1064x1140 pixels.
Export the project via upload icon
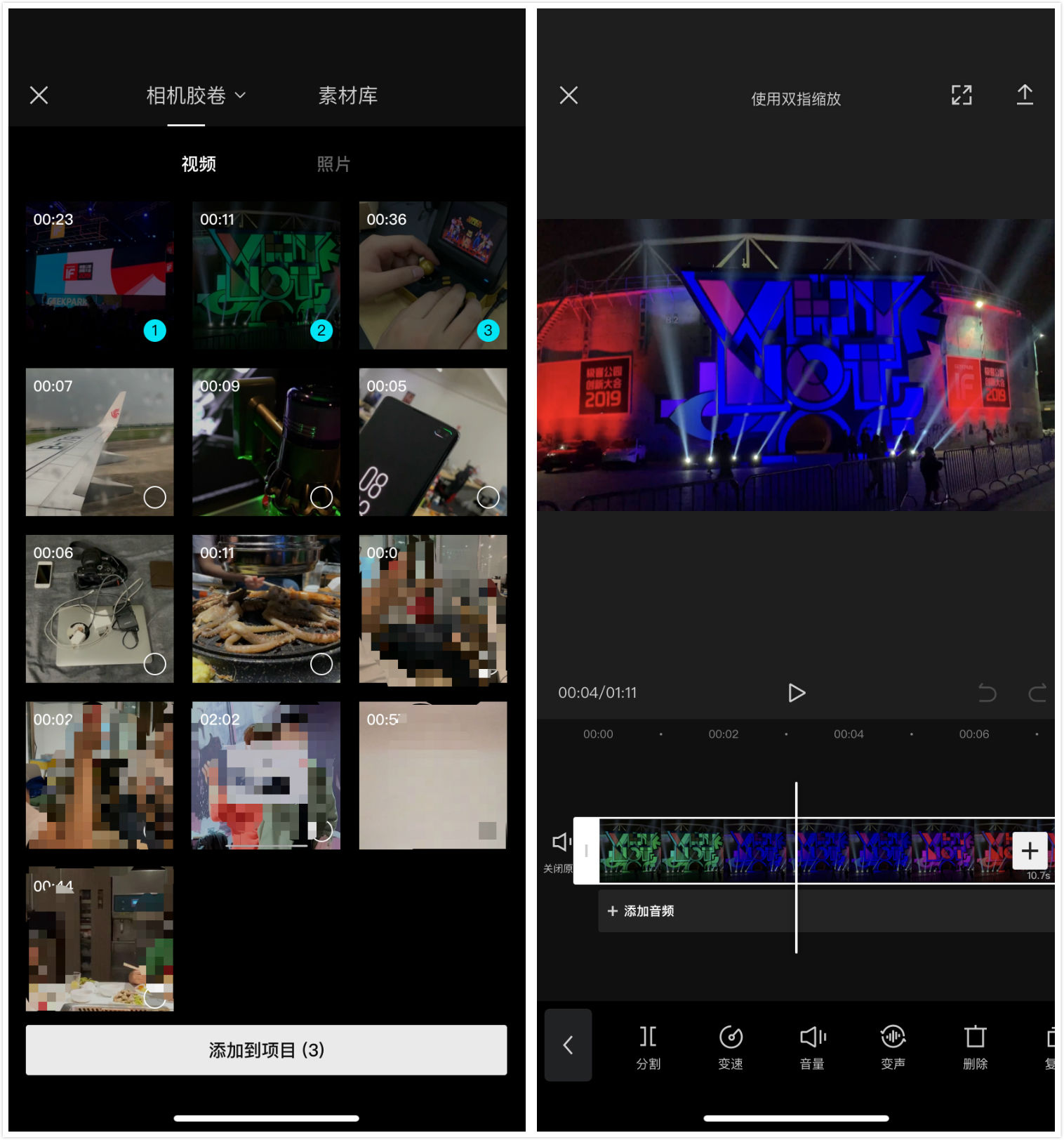(1024, 95)
